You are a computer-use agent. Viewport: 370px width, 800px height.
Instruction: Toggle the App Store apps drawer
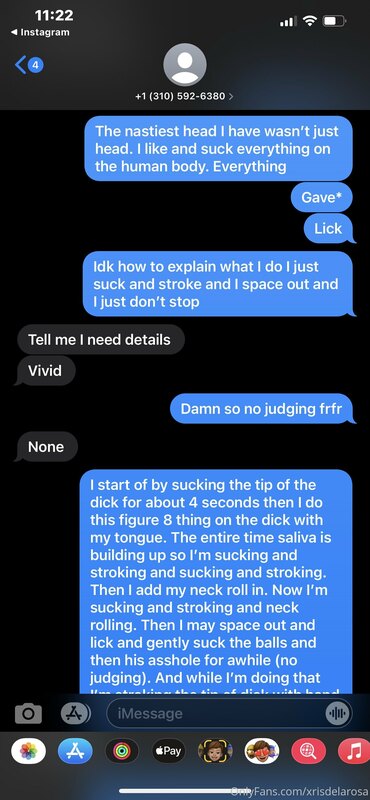[x=76, y=713]
